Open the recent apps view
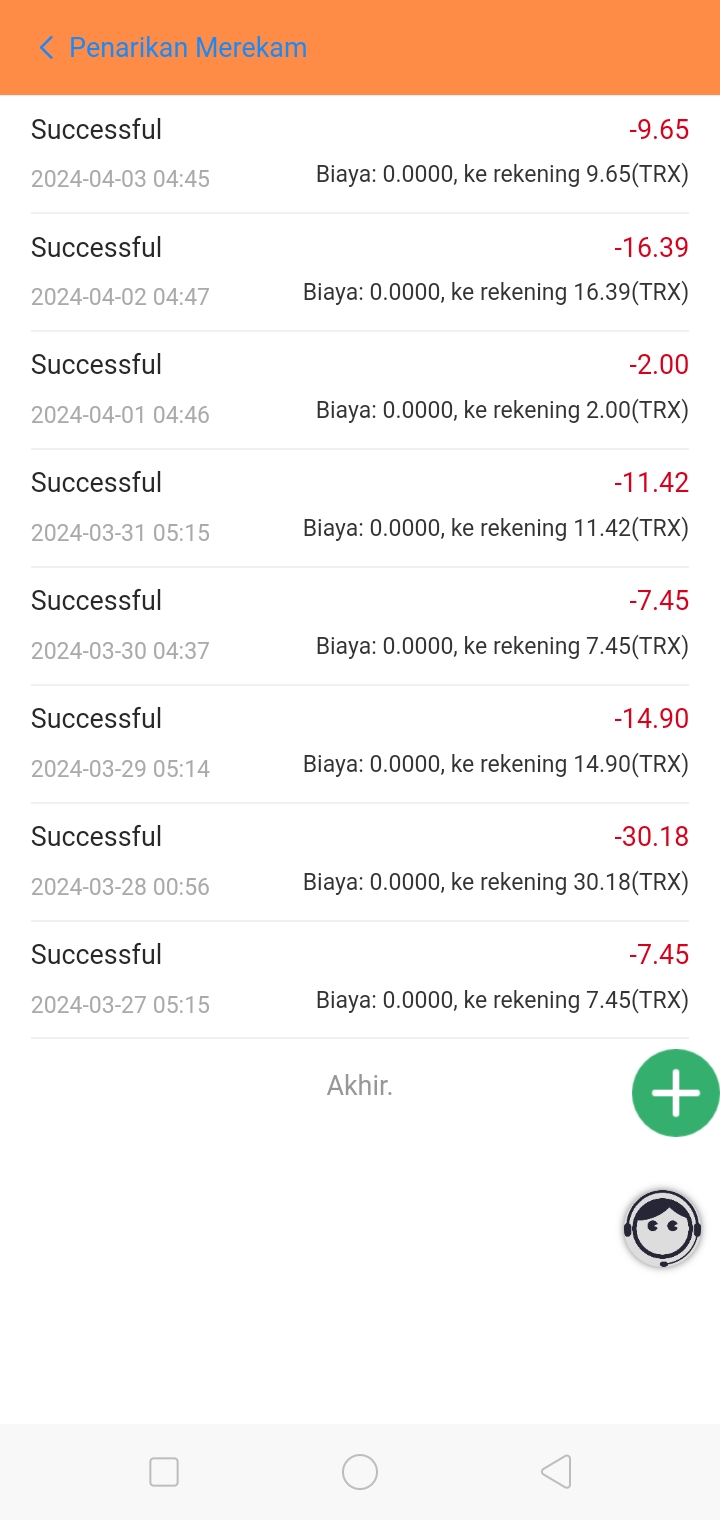The image size is (720, 1520). tap(164, 1472)
